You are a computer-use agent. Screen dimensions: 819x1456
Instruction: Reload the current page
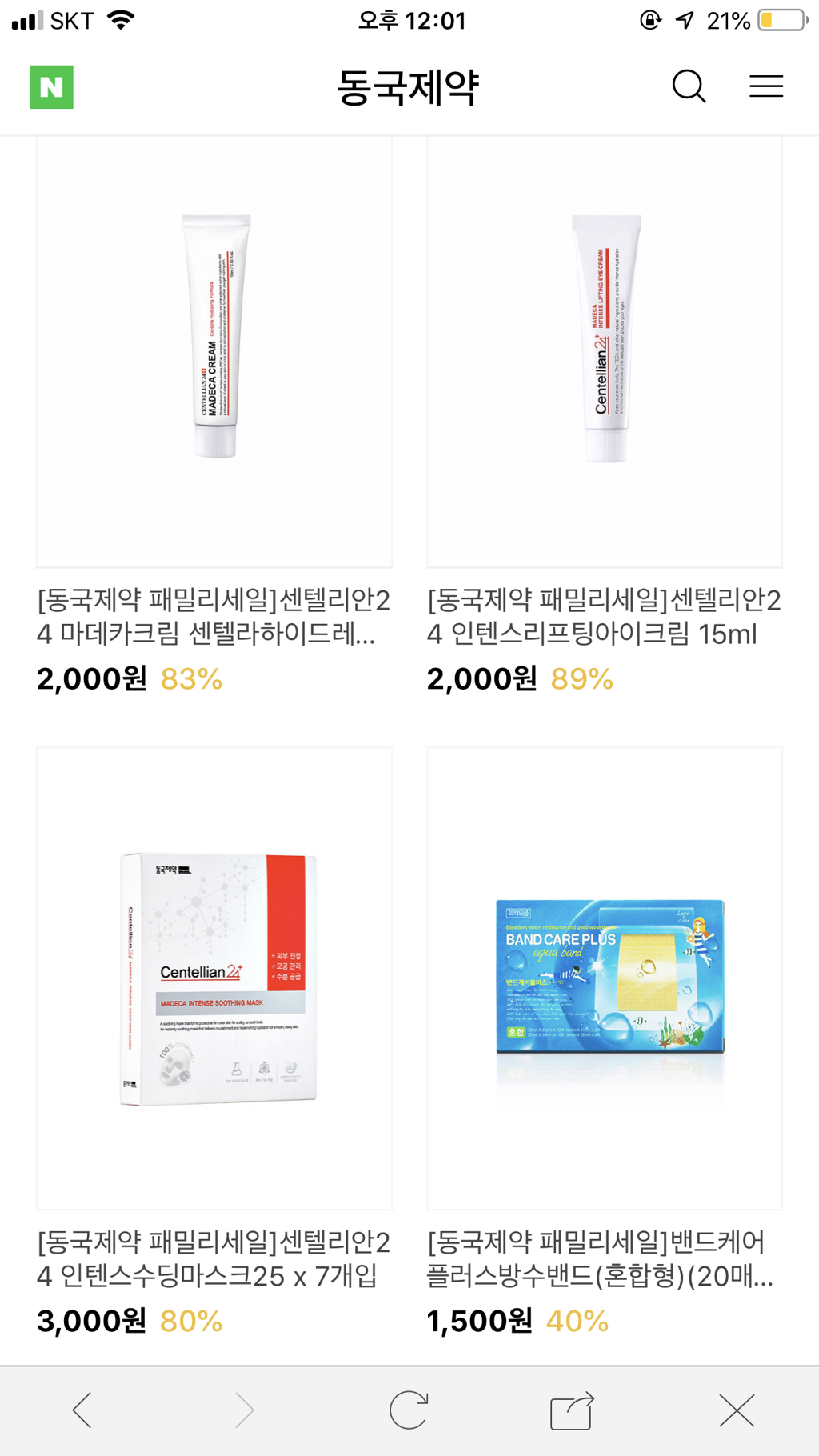pyautogui.click(x=409, y=1410)
